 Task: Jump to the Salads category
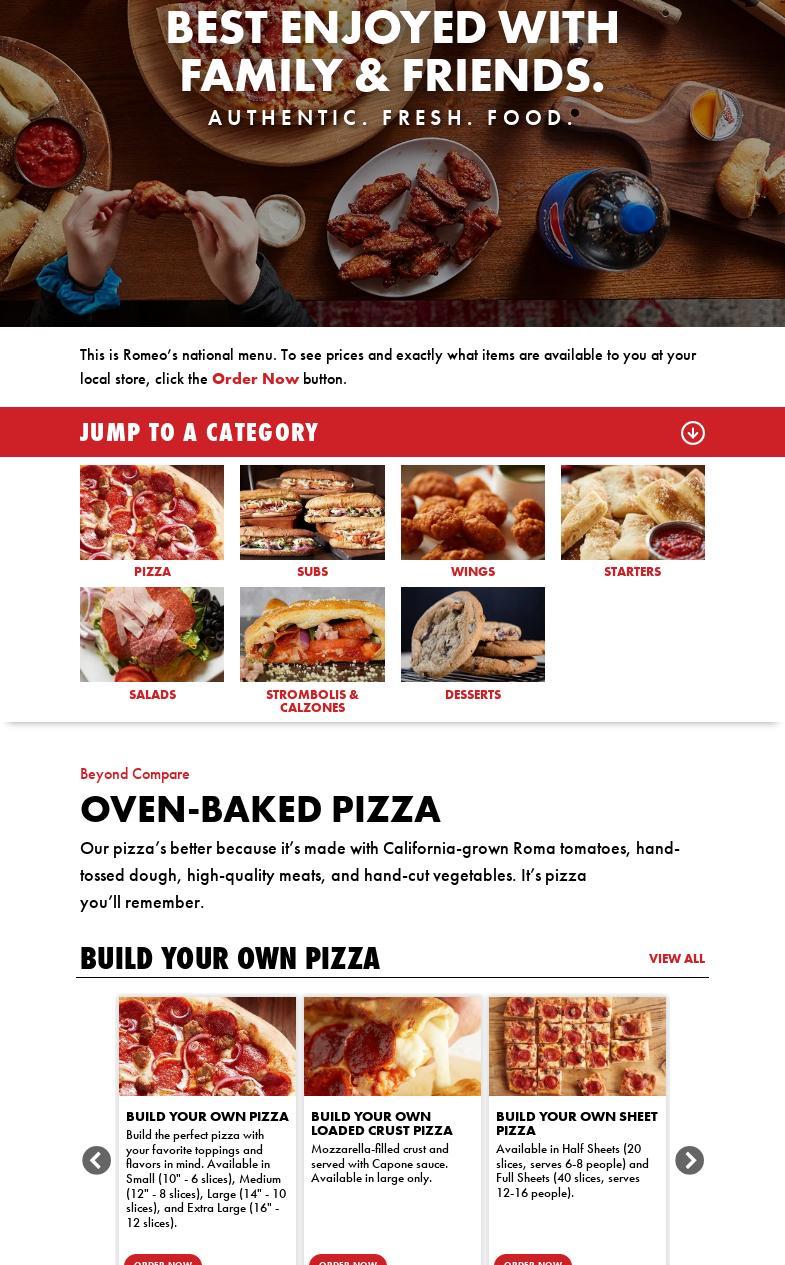152,644
